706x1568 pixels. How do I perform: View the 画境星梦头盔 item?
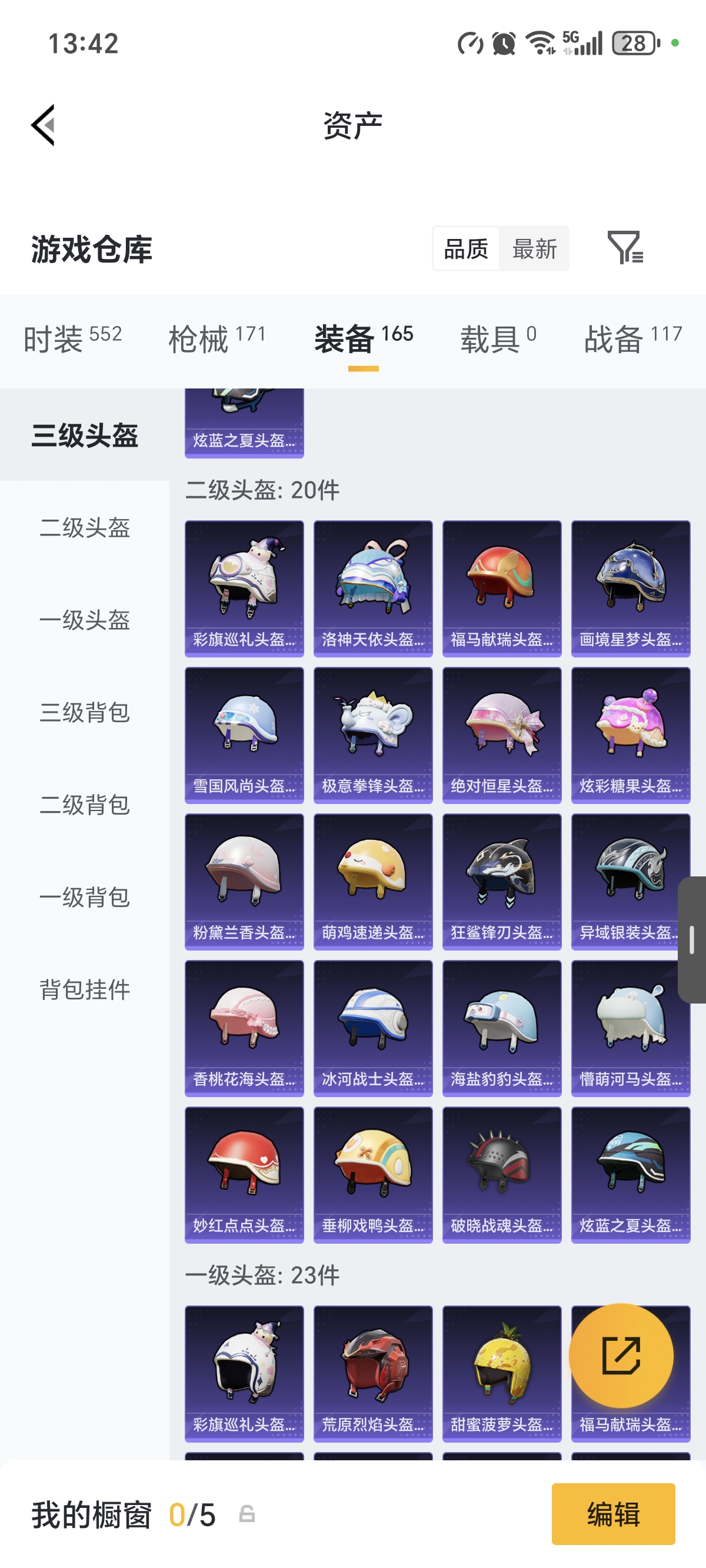[631, 589]
